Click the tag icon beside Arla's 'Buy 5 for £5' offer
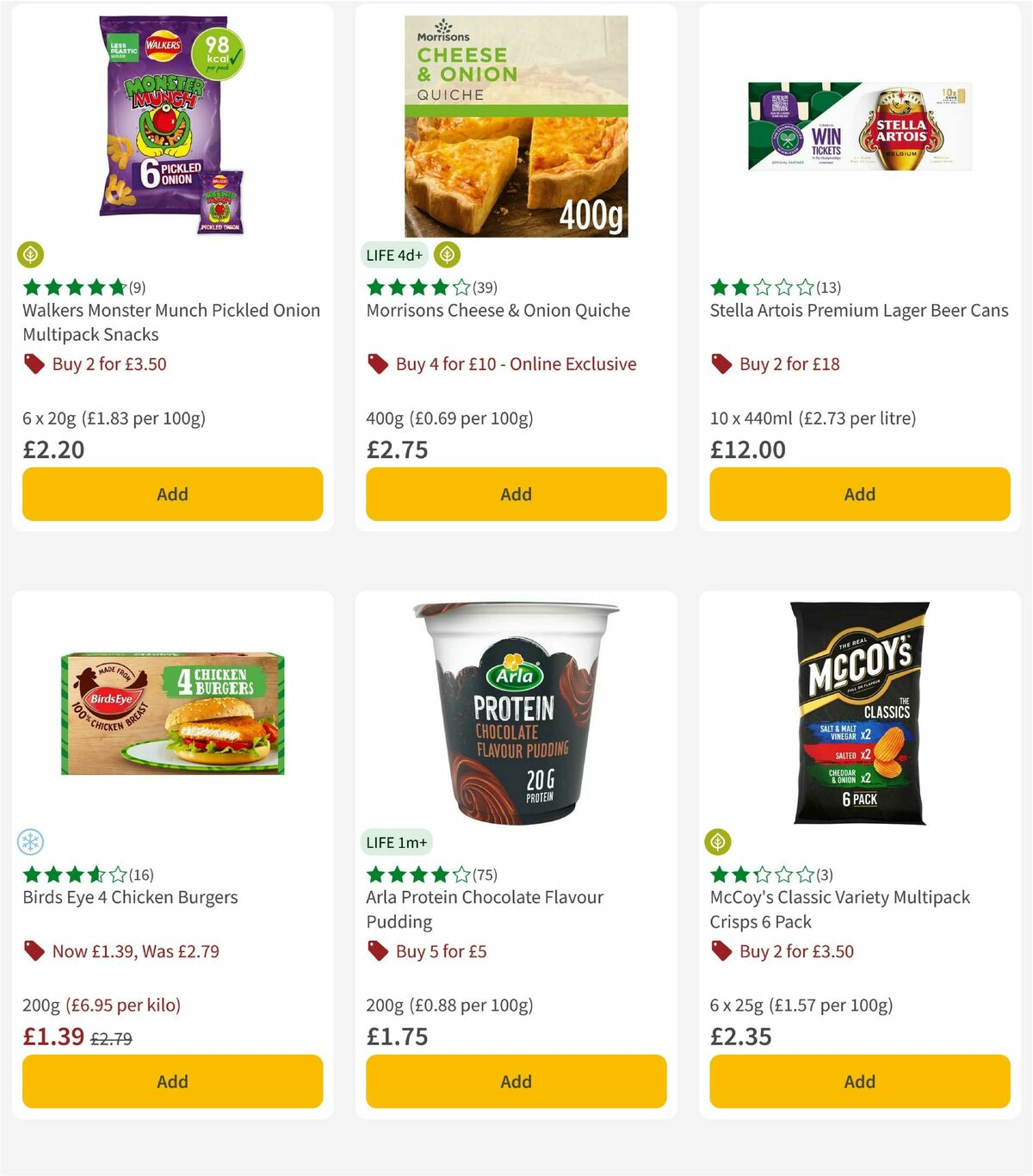This screenshot has width=1033, height=1176. (x=378, y=951)
